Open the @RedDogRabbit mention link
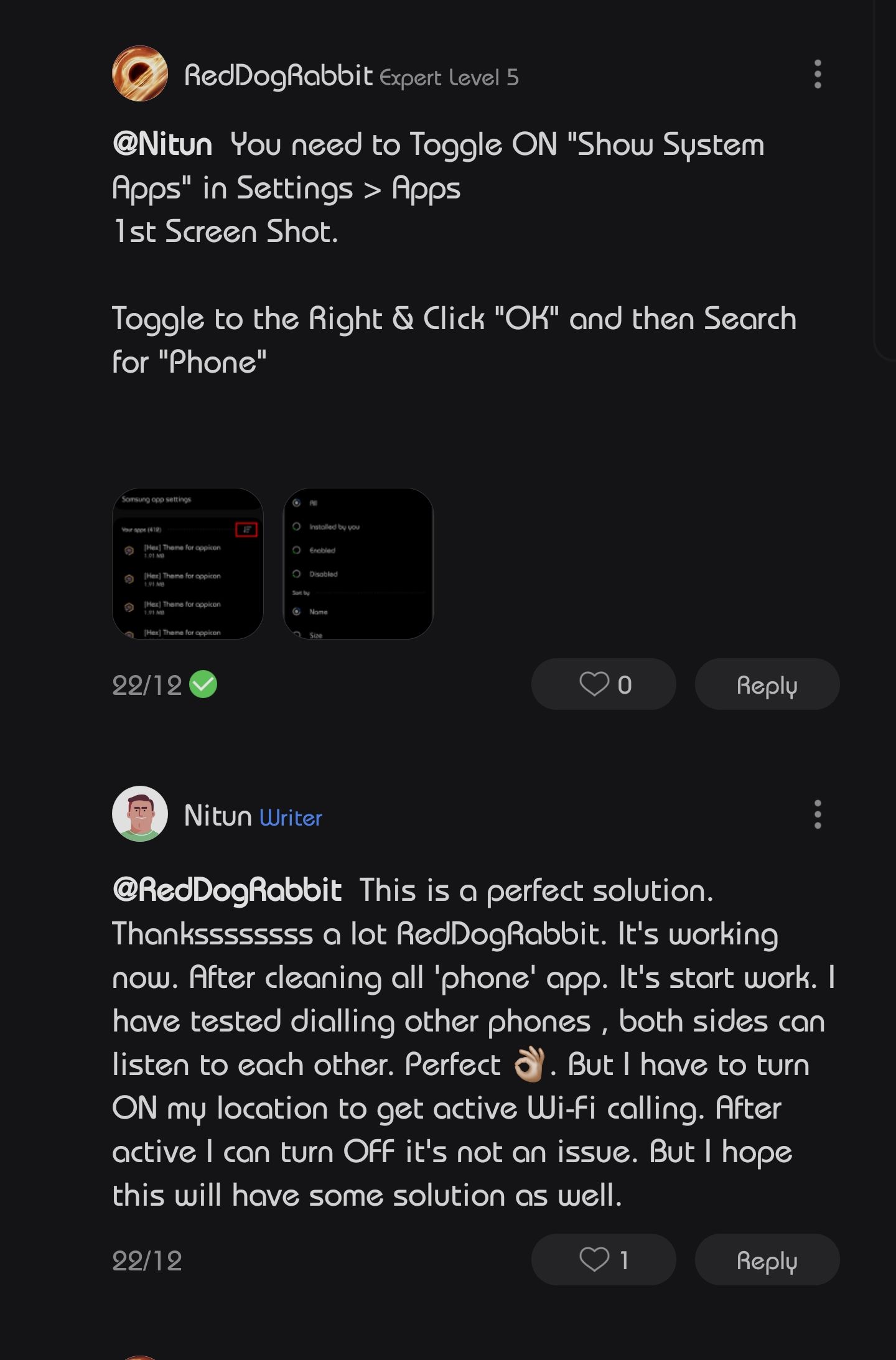The height and width of the screenshot is (1360, 896). (227, 890)
